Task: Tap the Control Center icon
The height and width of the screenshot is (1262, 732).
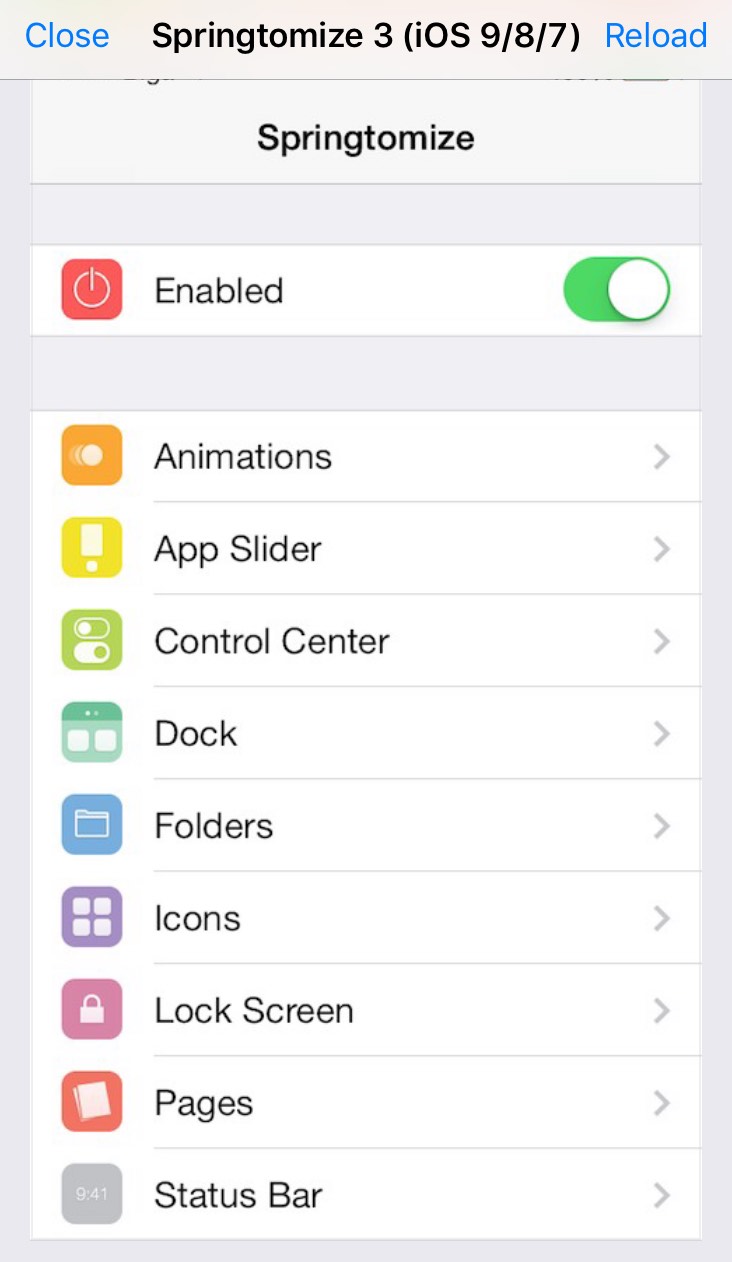Action: tap(91, 641)
